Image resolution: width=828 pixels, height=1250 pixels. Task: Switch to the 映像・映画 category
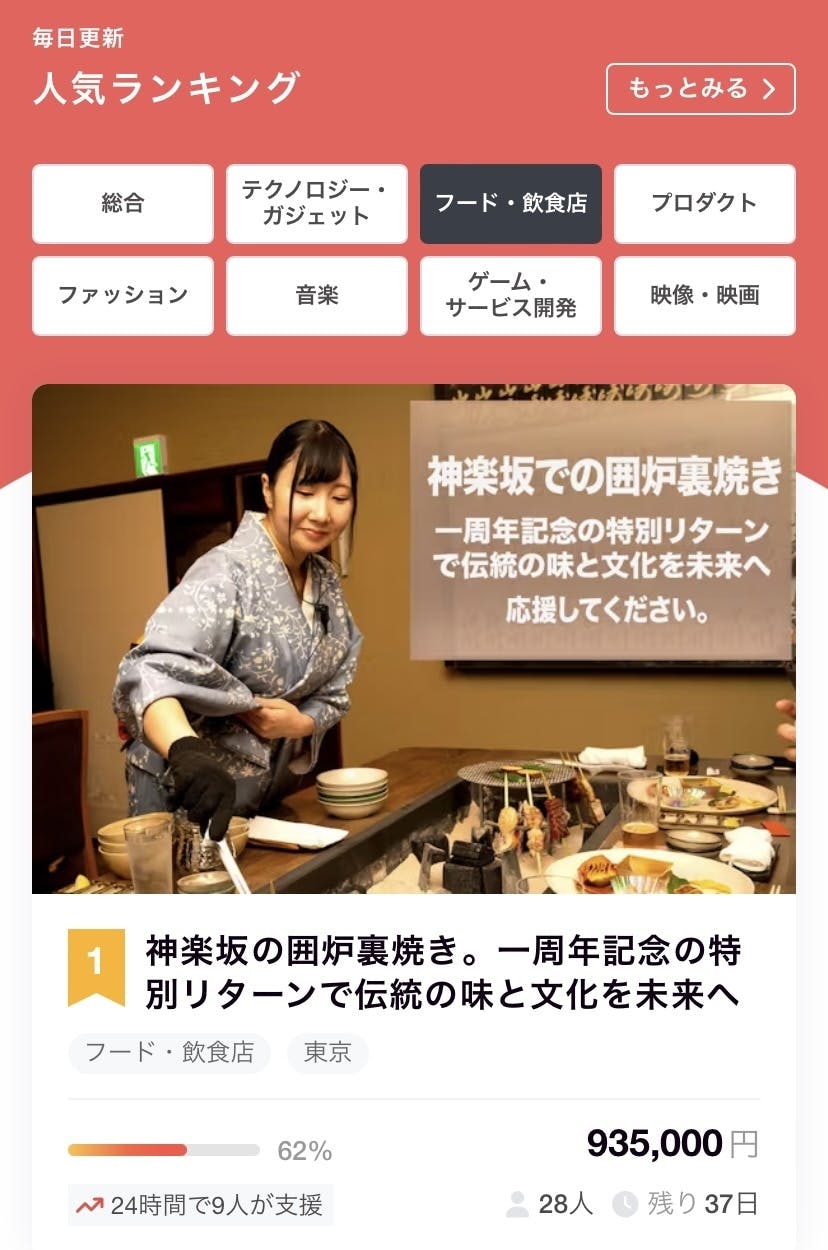[705, 296]
